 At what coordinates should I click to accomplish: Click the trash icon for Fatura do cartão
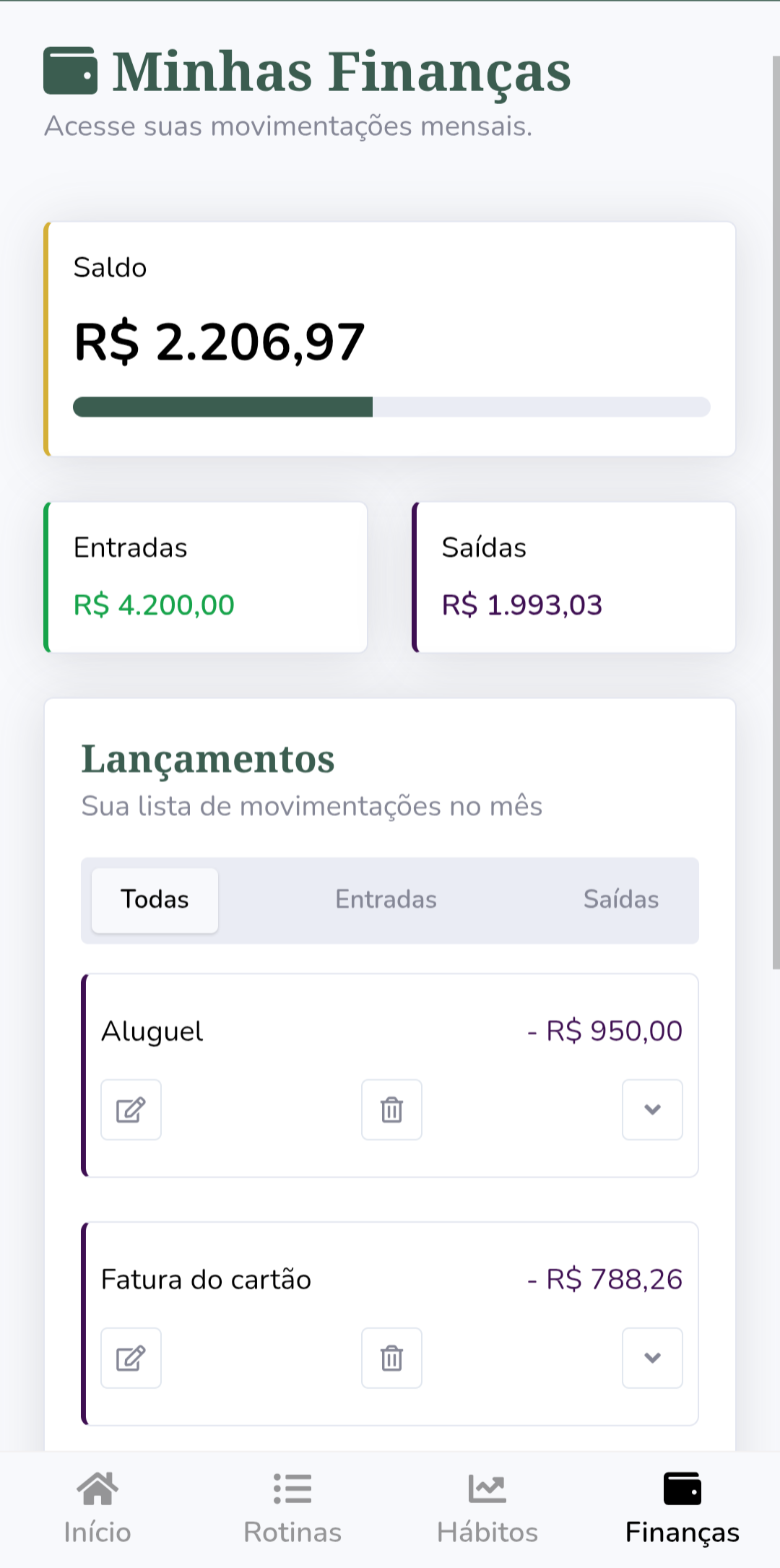pyautogui.click(x=391, y=1358)
